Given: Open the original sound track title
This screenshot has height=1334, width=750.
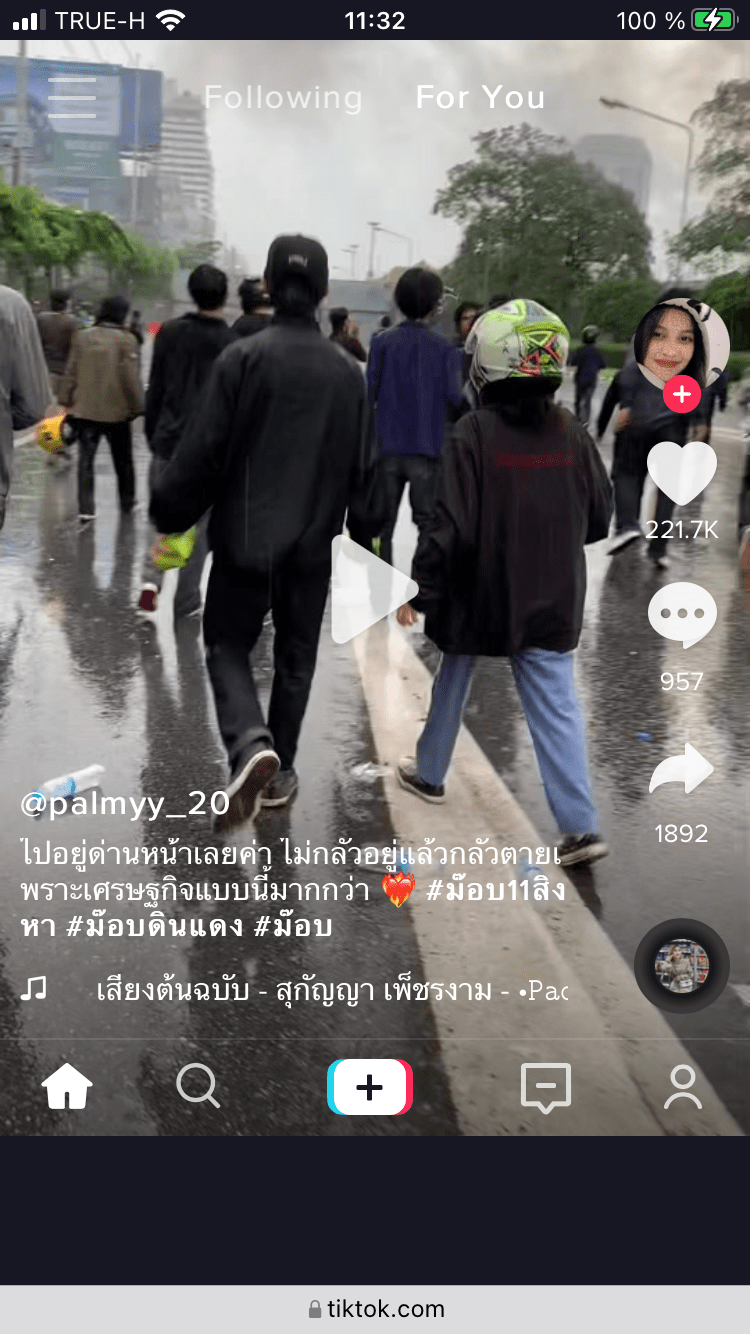Looking at the screenshot, I should pyautogui.click(x=330, y=990).
